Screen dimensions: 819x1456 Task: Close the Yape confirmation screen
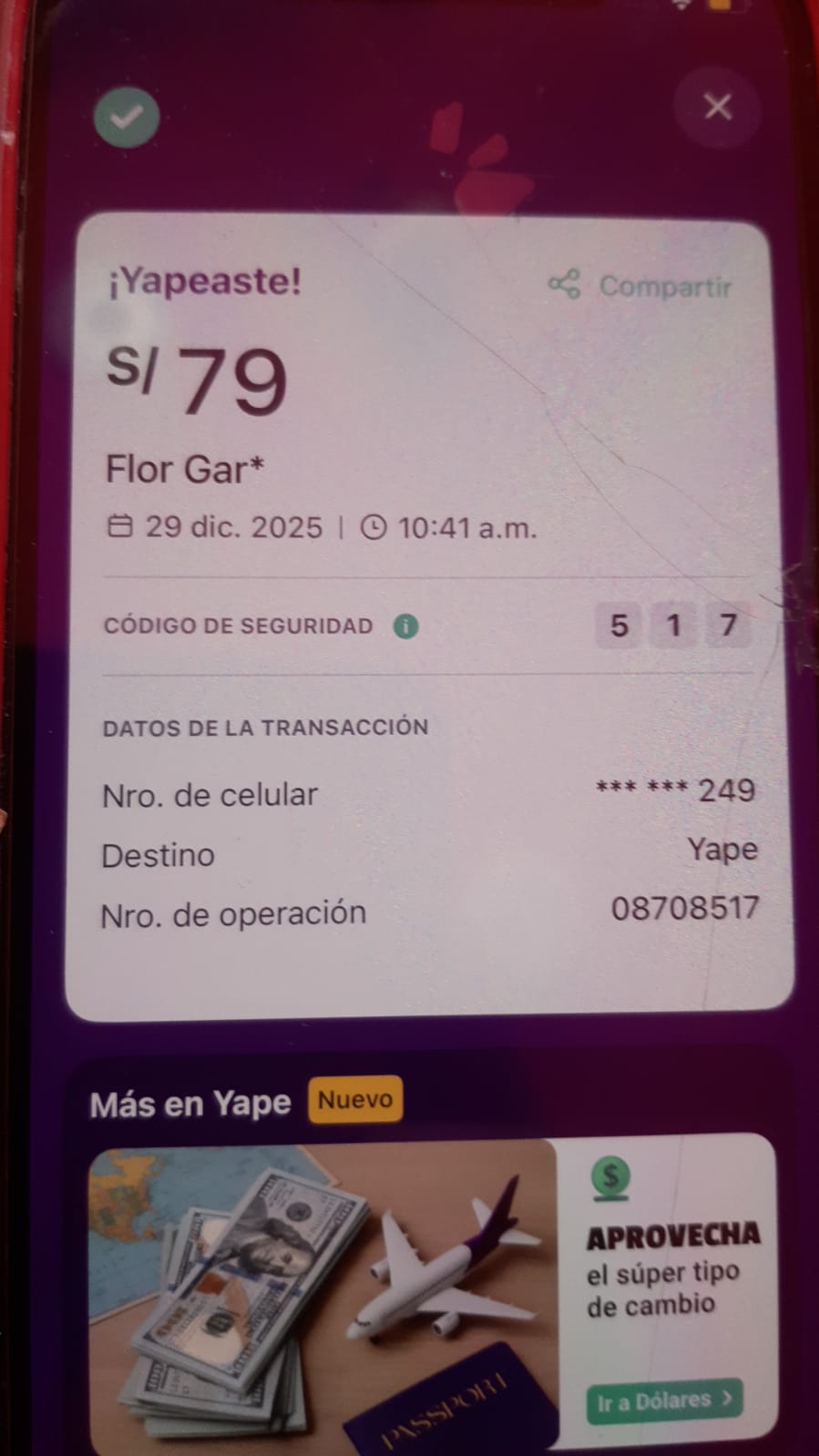click(x=717, y=107)
